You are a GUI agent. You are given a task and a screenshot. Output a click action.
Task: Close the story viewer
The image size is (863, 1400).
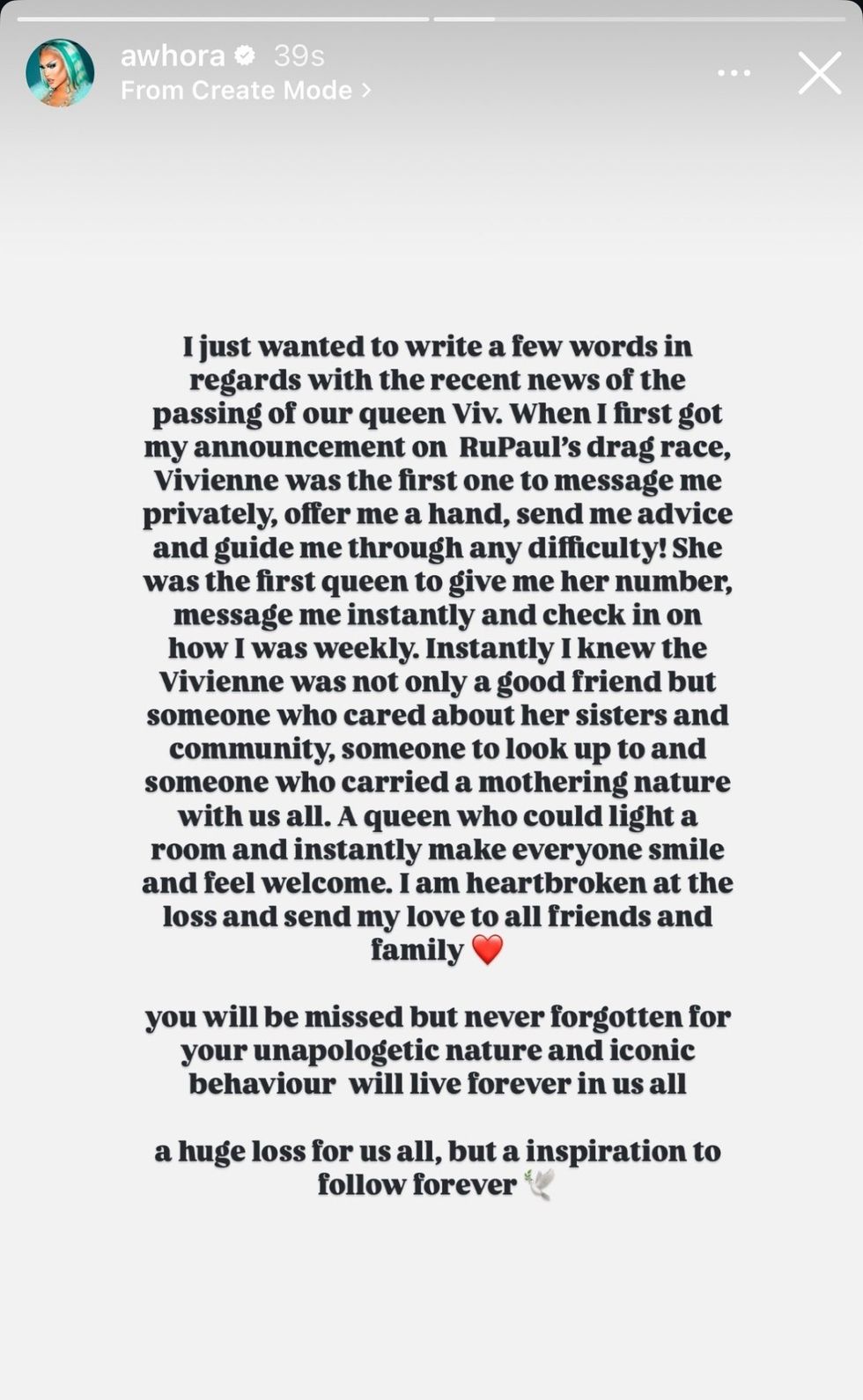pos(819,73)
